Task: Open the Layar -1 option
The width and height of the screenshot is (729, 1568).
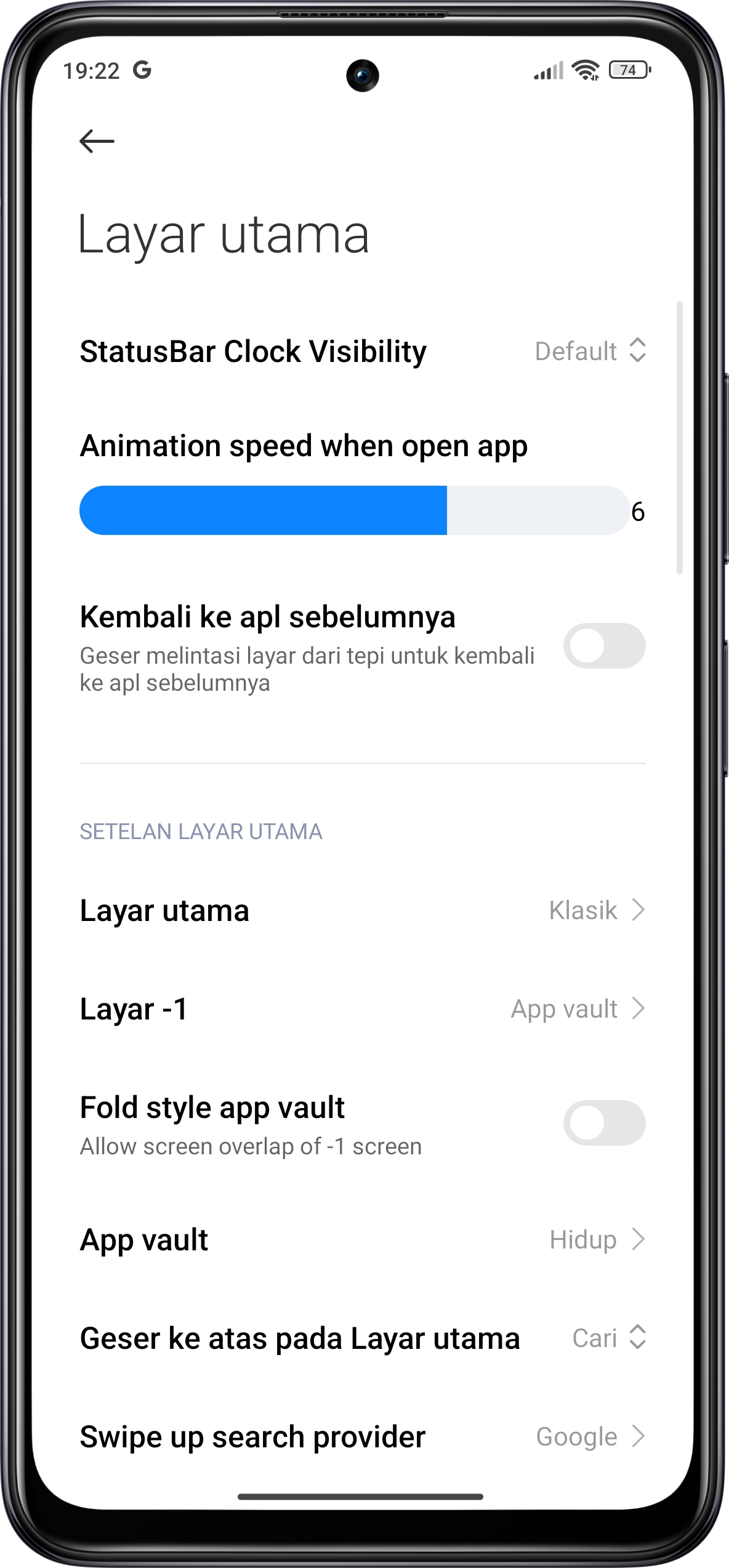Action: click(362, 1009)
